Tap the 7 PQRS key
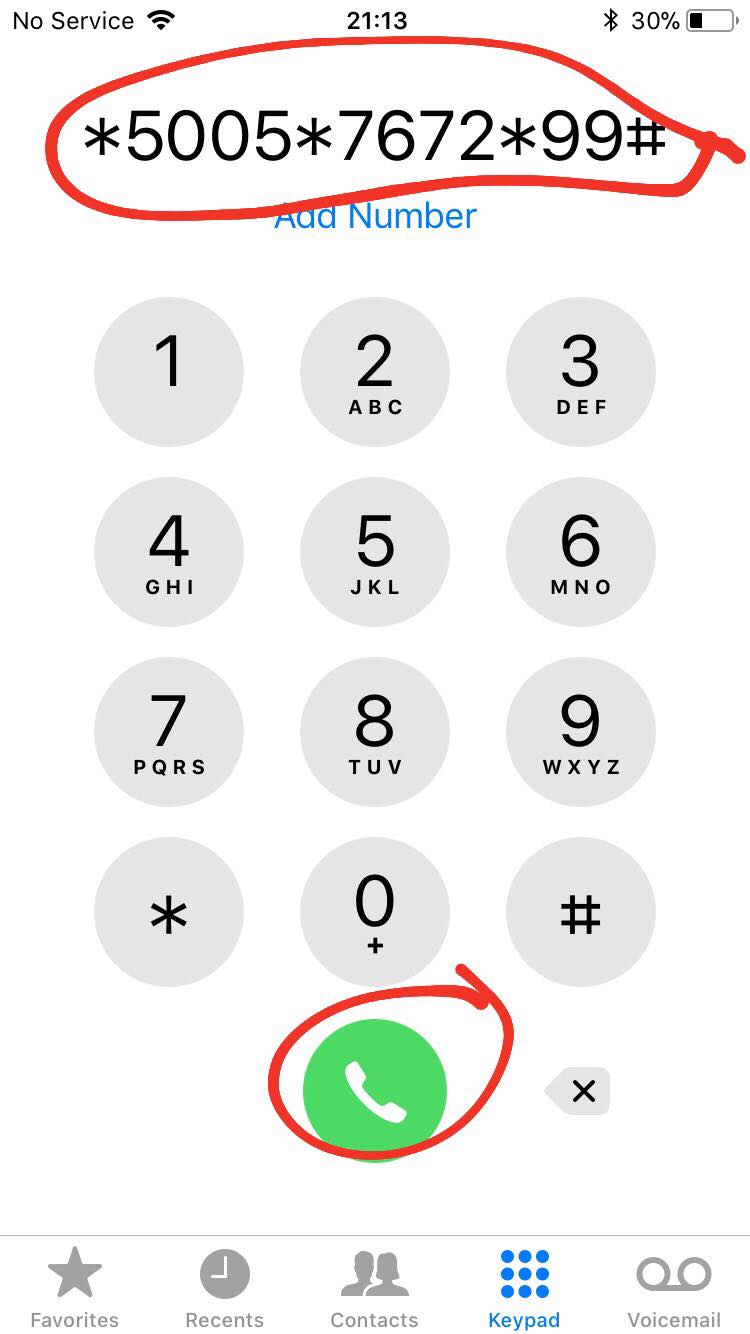Screen dimensions: 750x1334 tap(169, 732)
